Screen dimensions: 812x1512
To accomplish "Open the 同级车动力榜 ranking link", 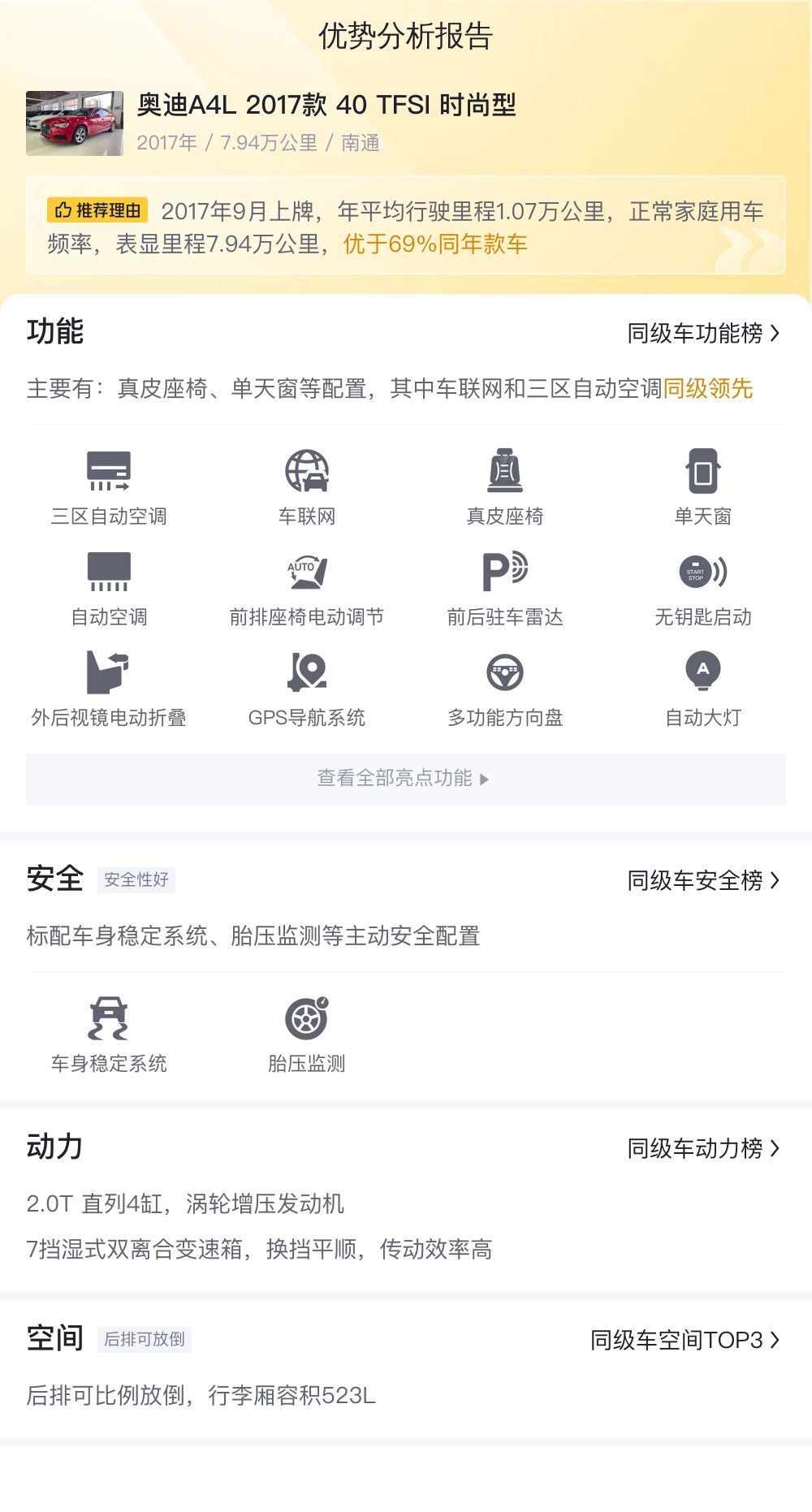I will [703, 1148].
